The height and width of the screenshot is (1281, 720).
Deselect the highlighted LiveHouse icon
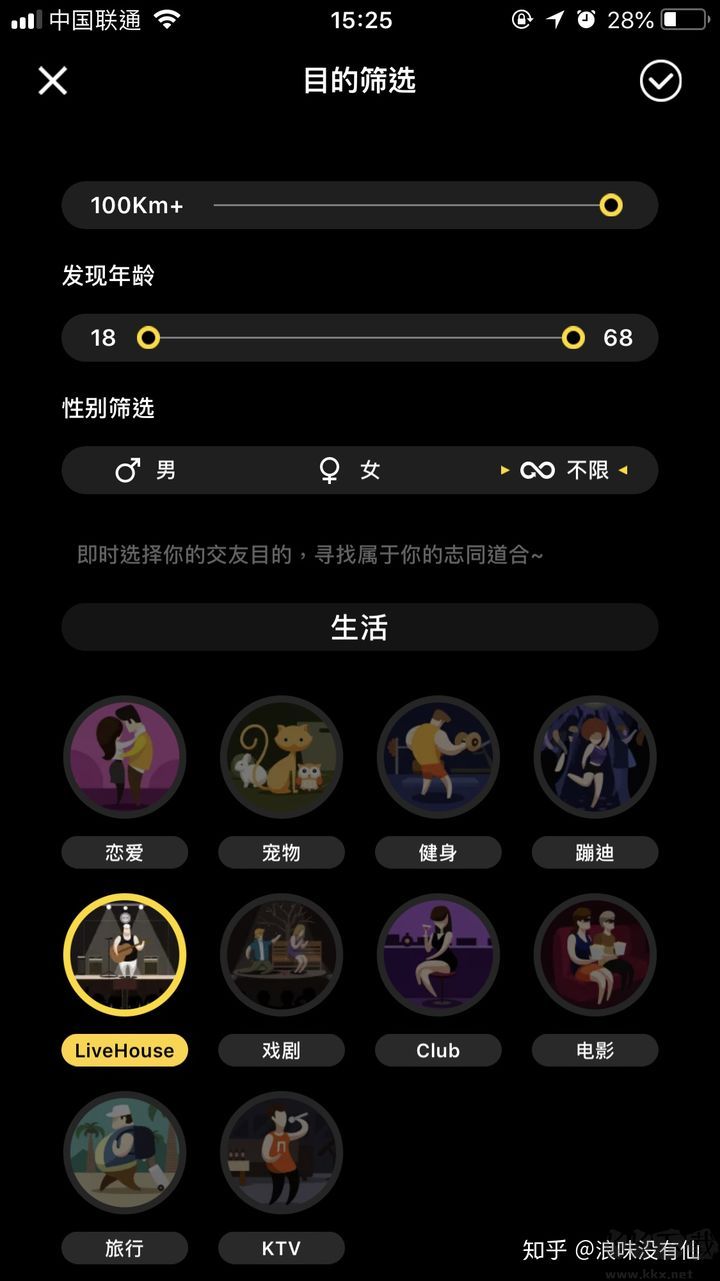point(124,954)
